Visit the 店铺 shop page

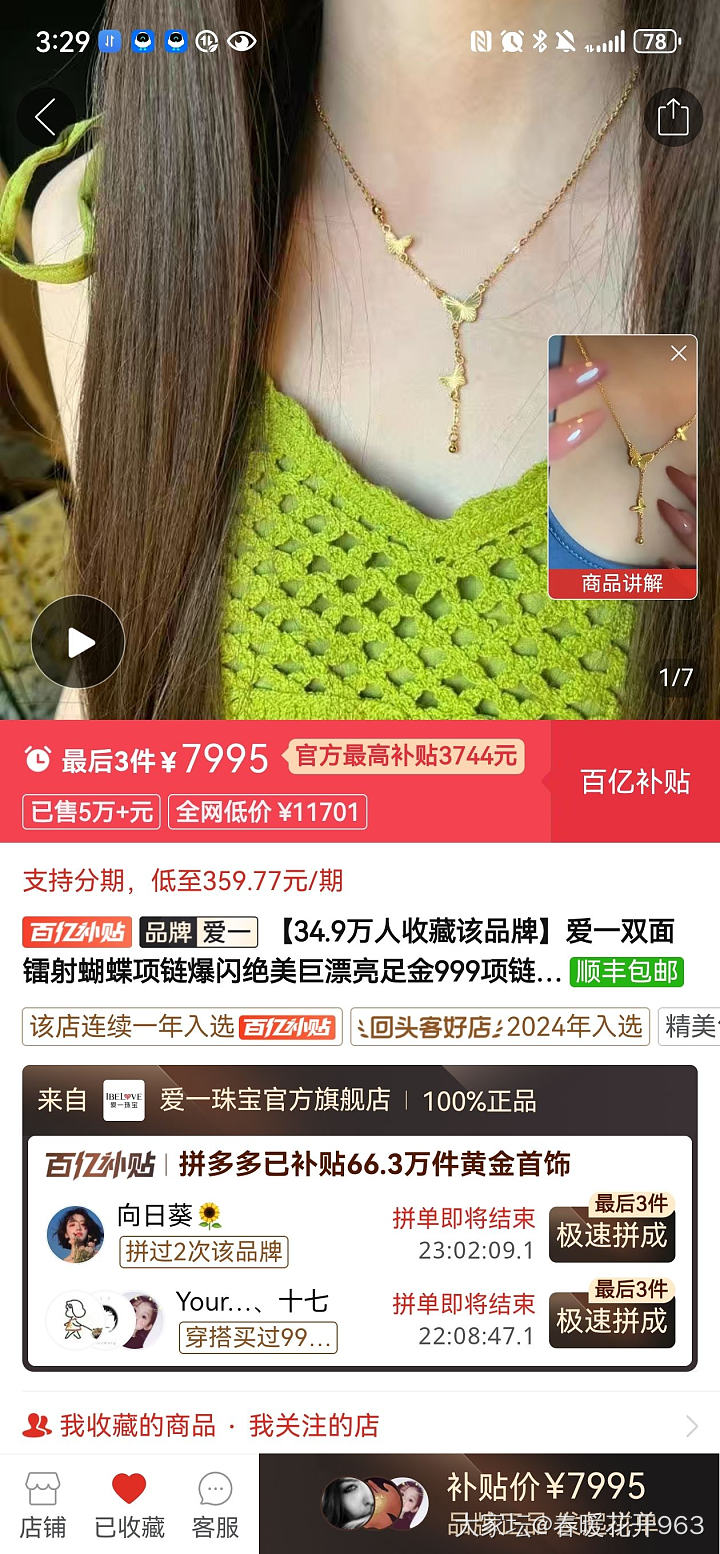pos(43,1504)
